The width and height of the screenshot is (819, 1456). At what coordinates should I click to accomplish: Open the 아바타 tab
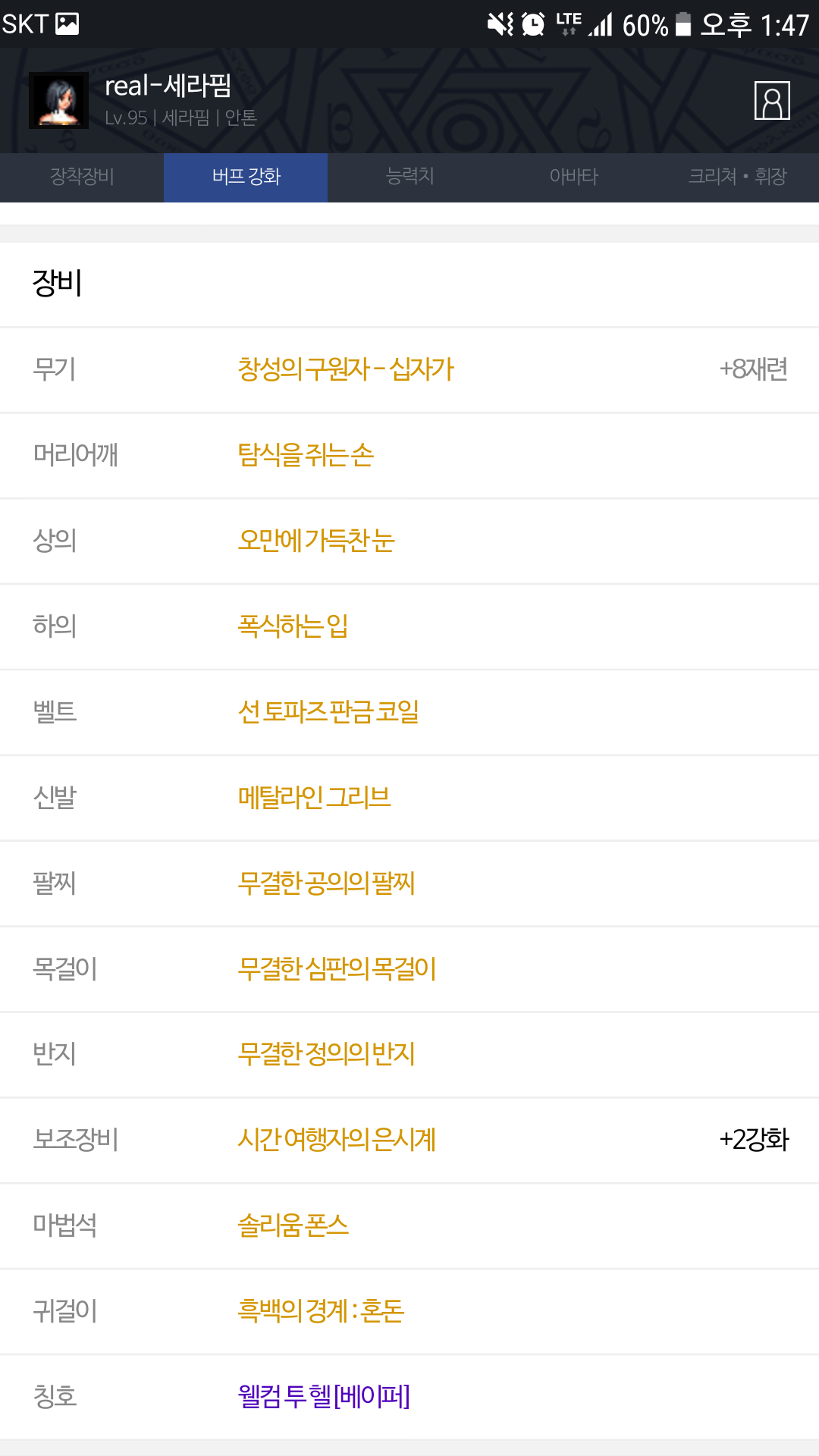pyautogui.click(x=573, y=177)
